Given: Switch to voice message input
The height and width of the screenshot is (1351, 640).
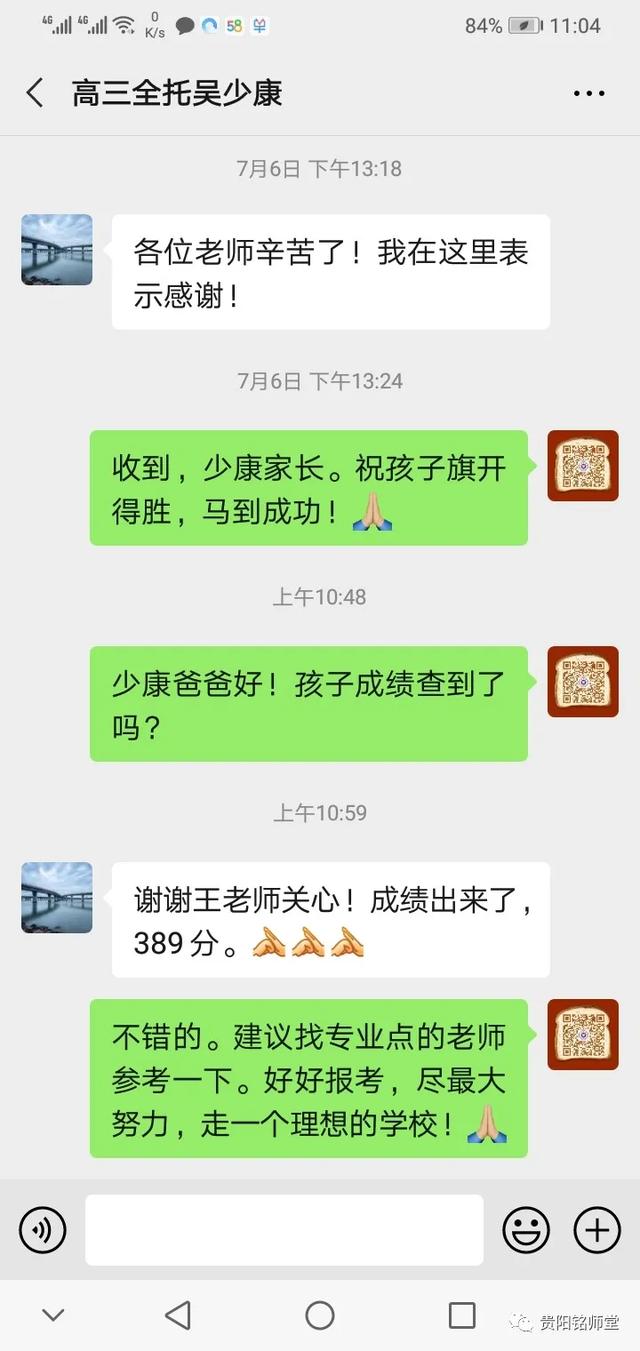Looking at the screenshot, I should pos(43,1230).
